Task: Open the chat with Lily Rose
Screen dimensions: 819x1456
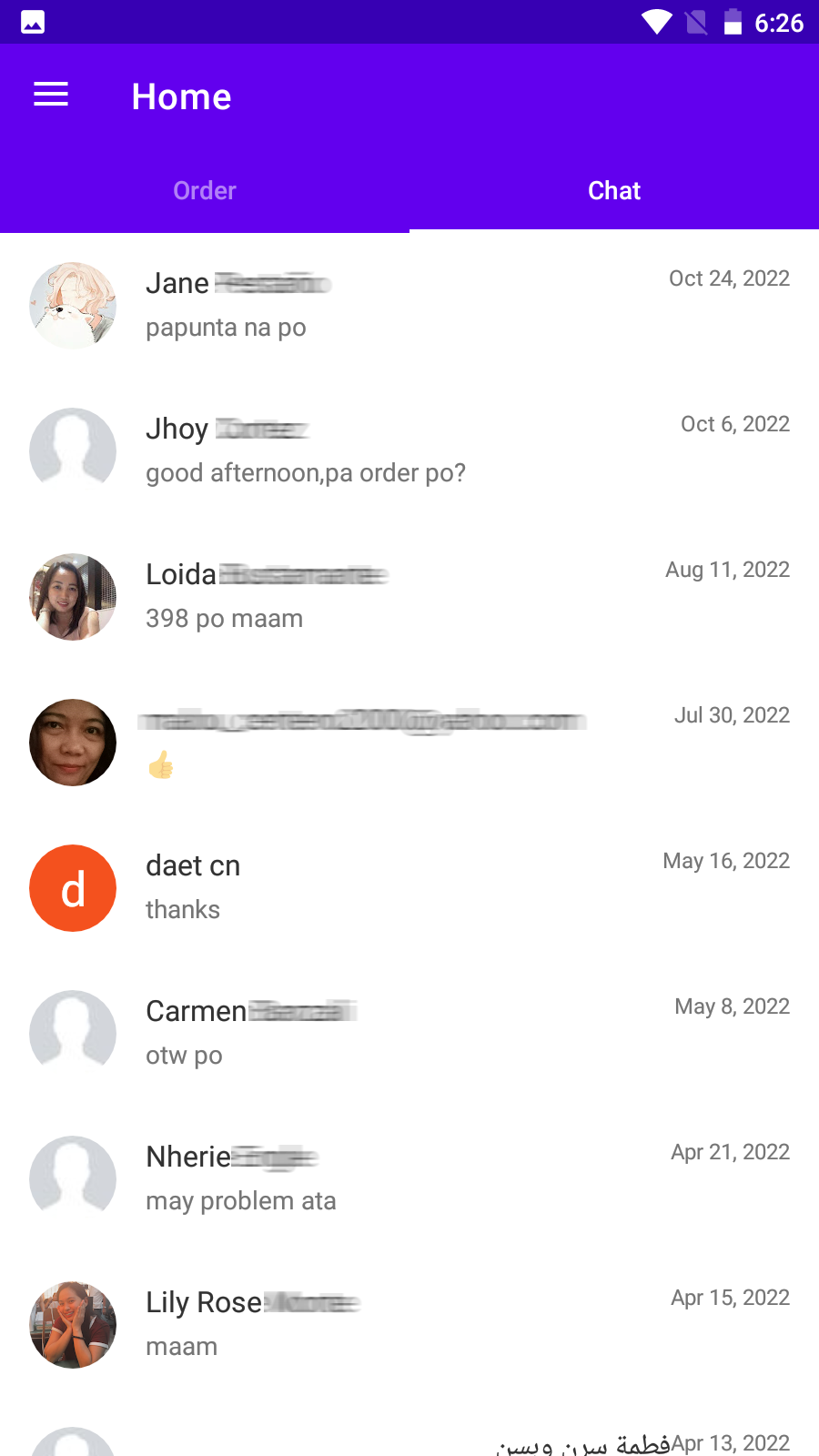Action: (409, 1325)
